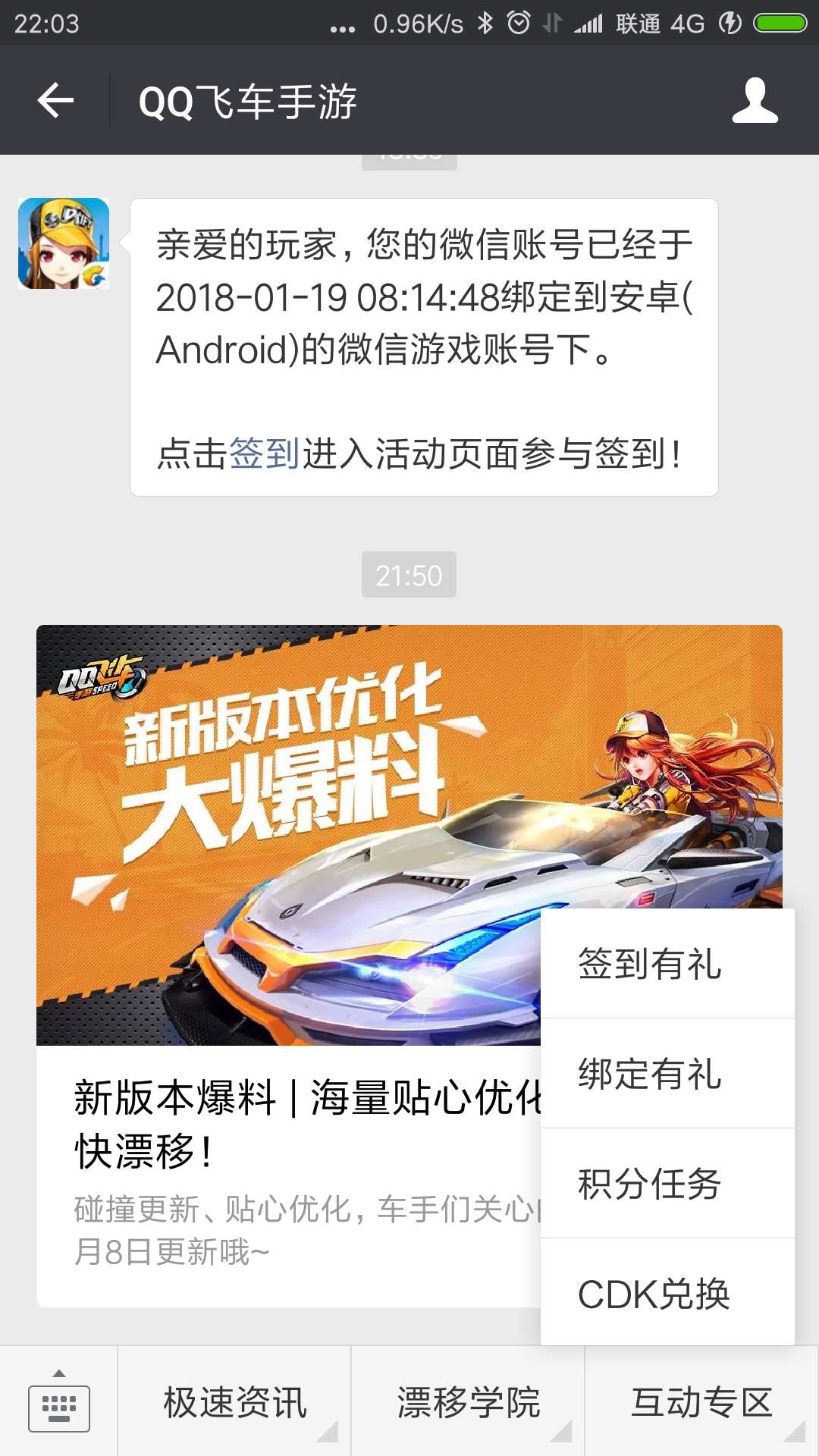The height and width of the screenshot is (1456, 819).
Task: Go back from QQ飞车手游 chat
Action: 56,101
